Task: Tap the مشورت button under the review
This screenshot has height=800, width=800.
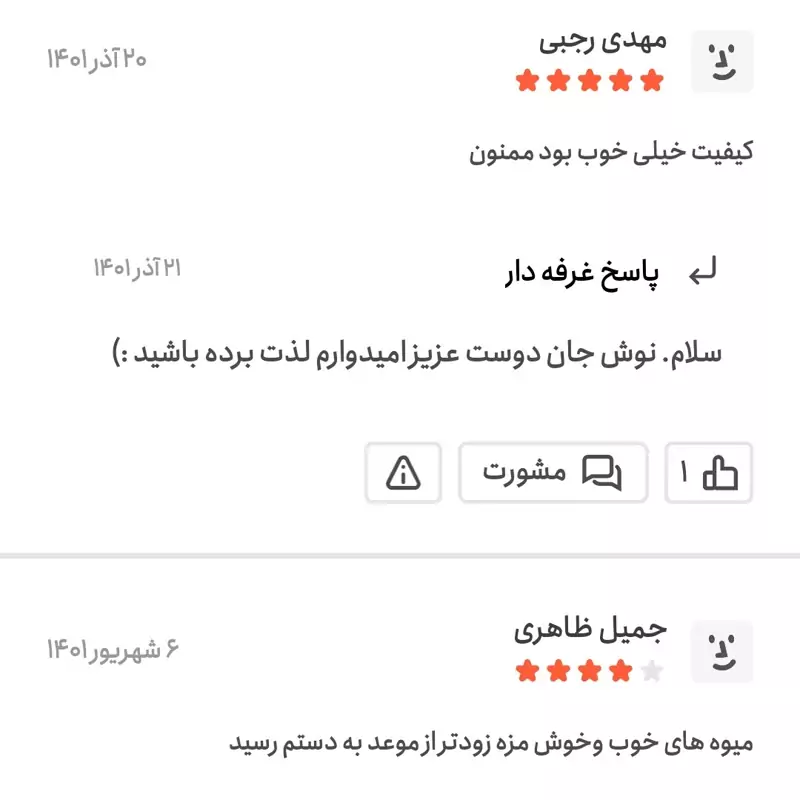Action: point(553,473)
